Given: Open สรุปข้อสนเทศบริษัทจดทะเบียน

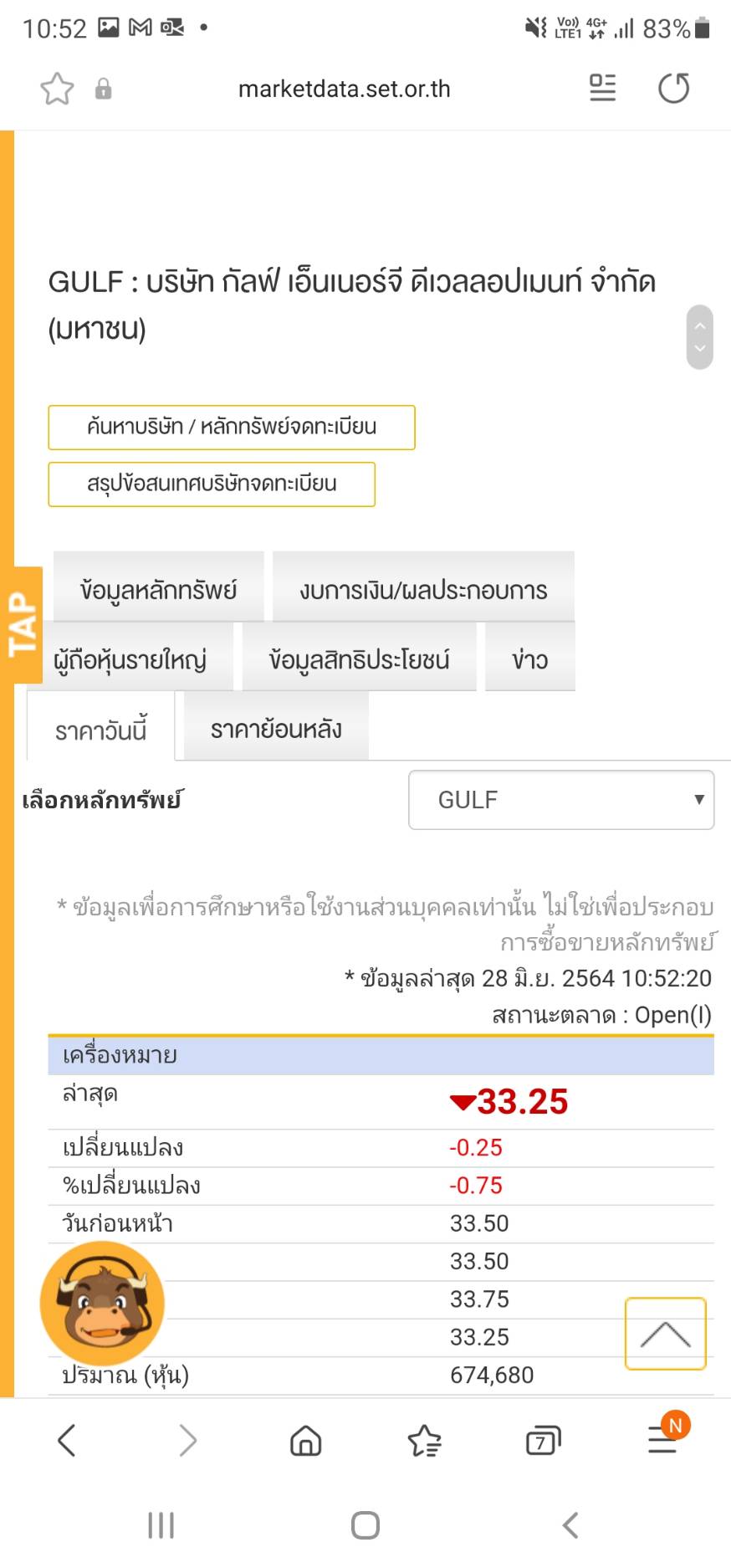Looking at the screenshot, I should point(212,484).
